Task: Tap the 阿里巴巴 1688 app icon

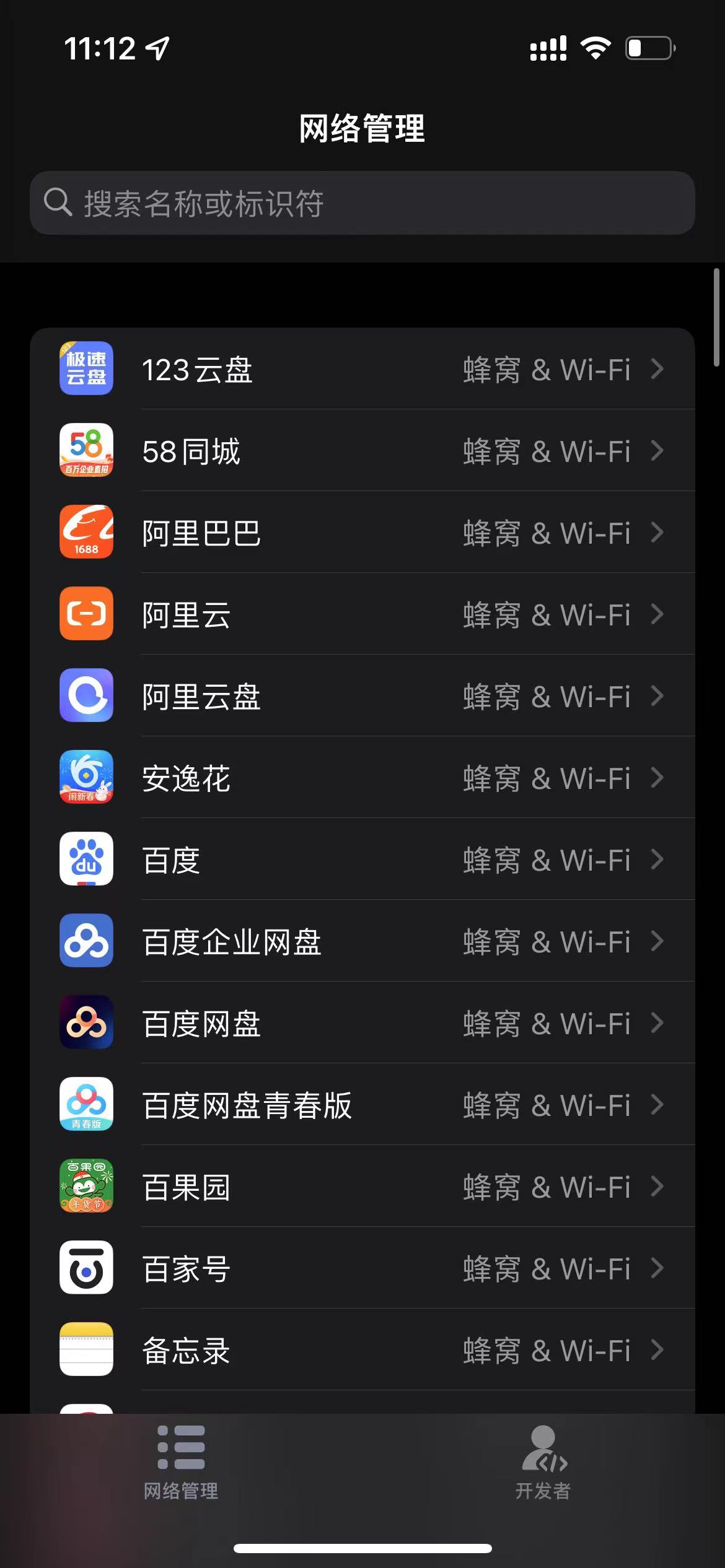Action: [x=86, y=532]
